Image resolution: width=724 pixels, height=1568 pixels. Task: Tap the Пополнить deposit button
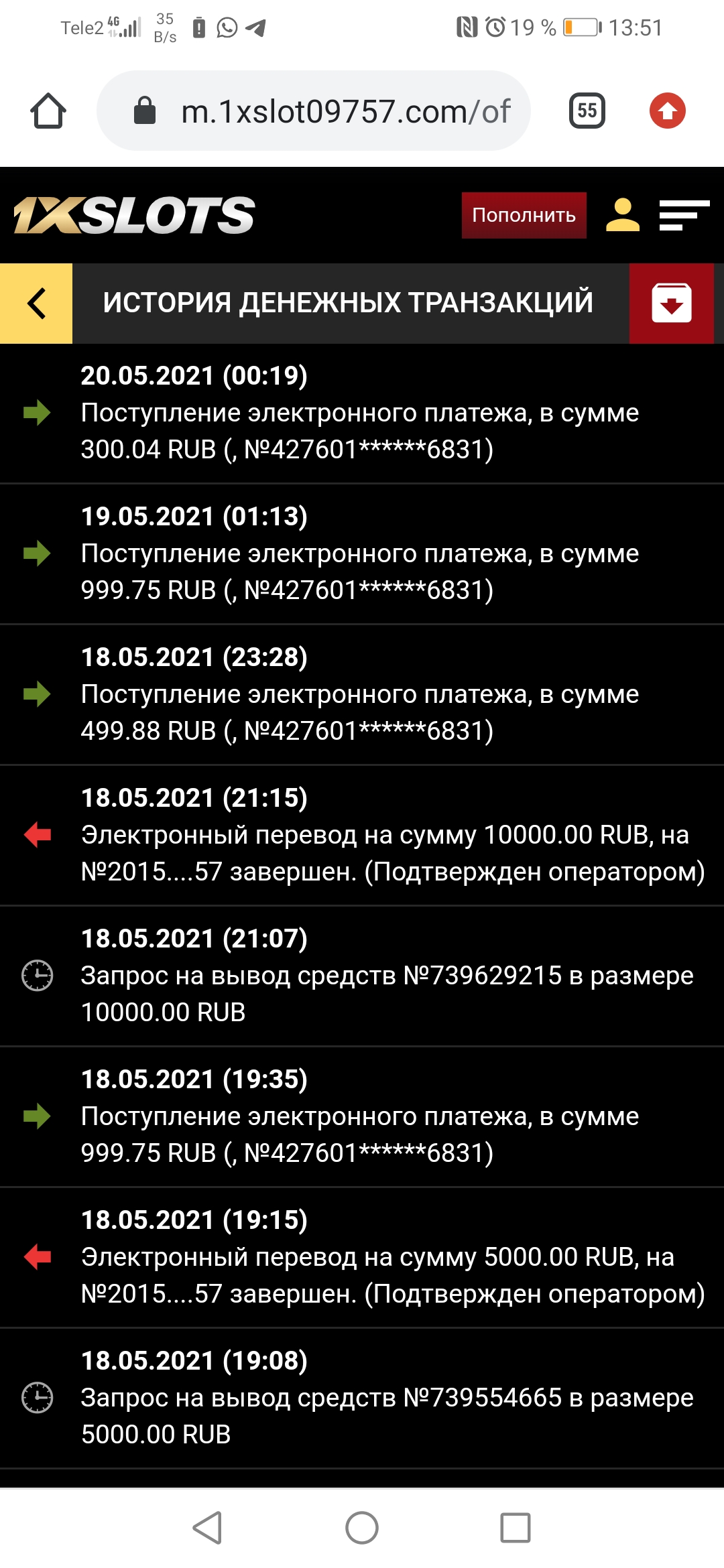pyautogui.click(x=524, y=215)
